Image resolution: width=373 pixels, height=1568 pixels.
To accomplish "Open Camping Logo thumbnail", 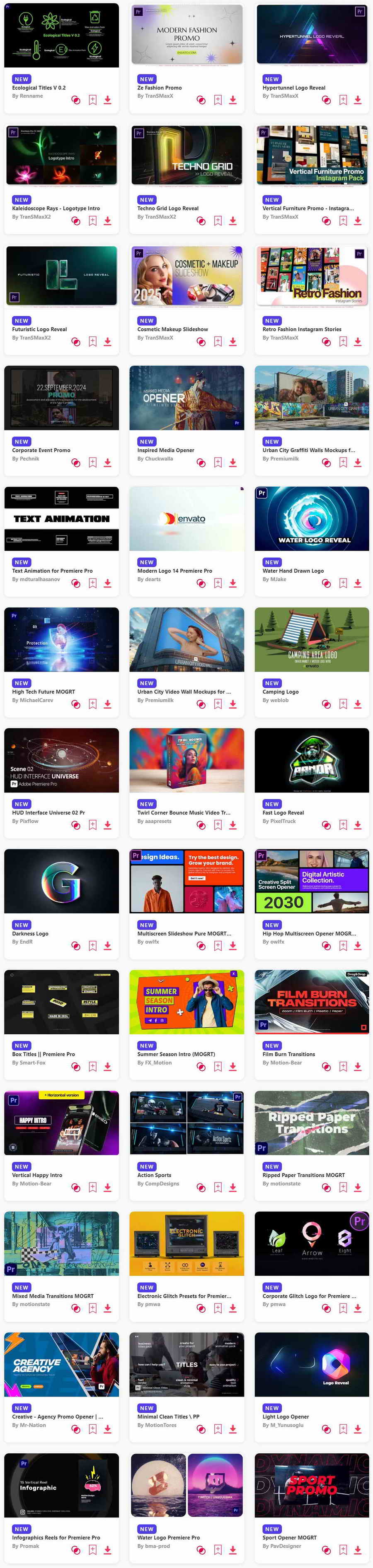I will 311,639.
